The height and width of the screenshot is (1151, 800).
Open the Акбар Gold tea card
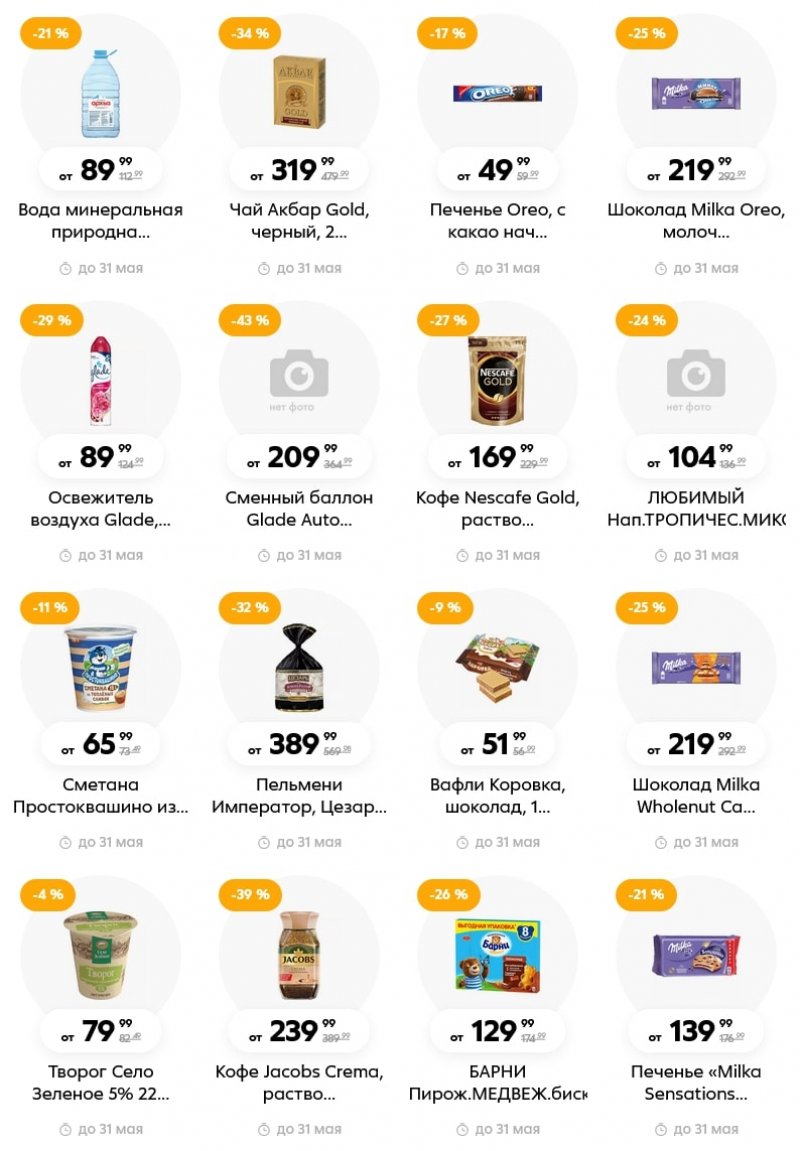point(299,95)
